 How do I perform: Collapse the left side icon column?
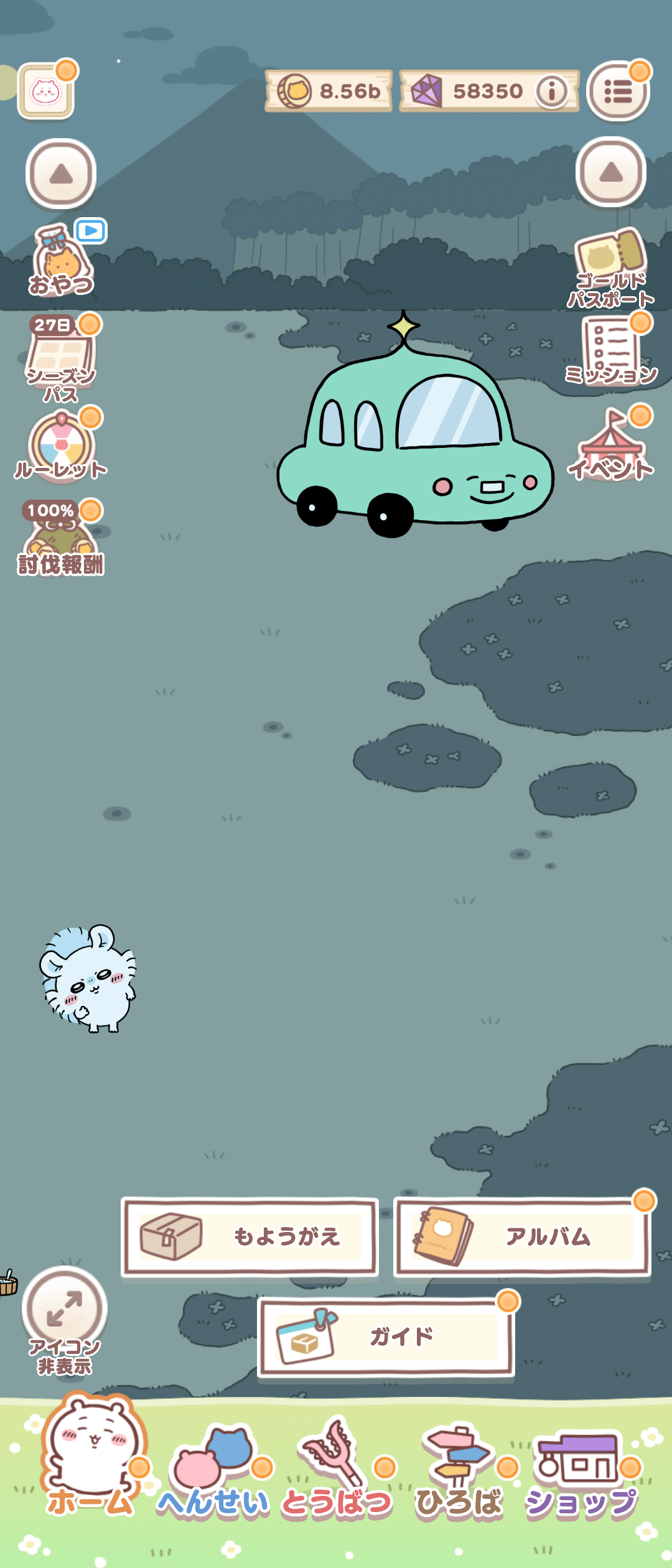point(60,174)
